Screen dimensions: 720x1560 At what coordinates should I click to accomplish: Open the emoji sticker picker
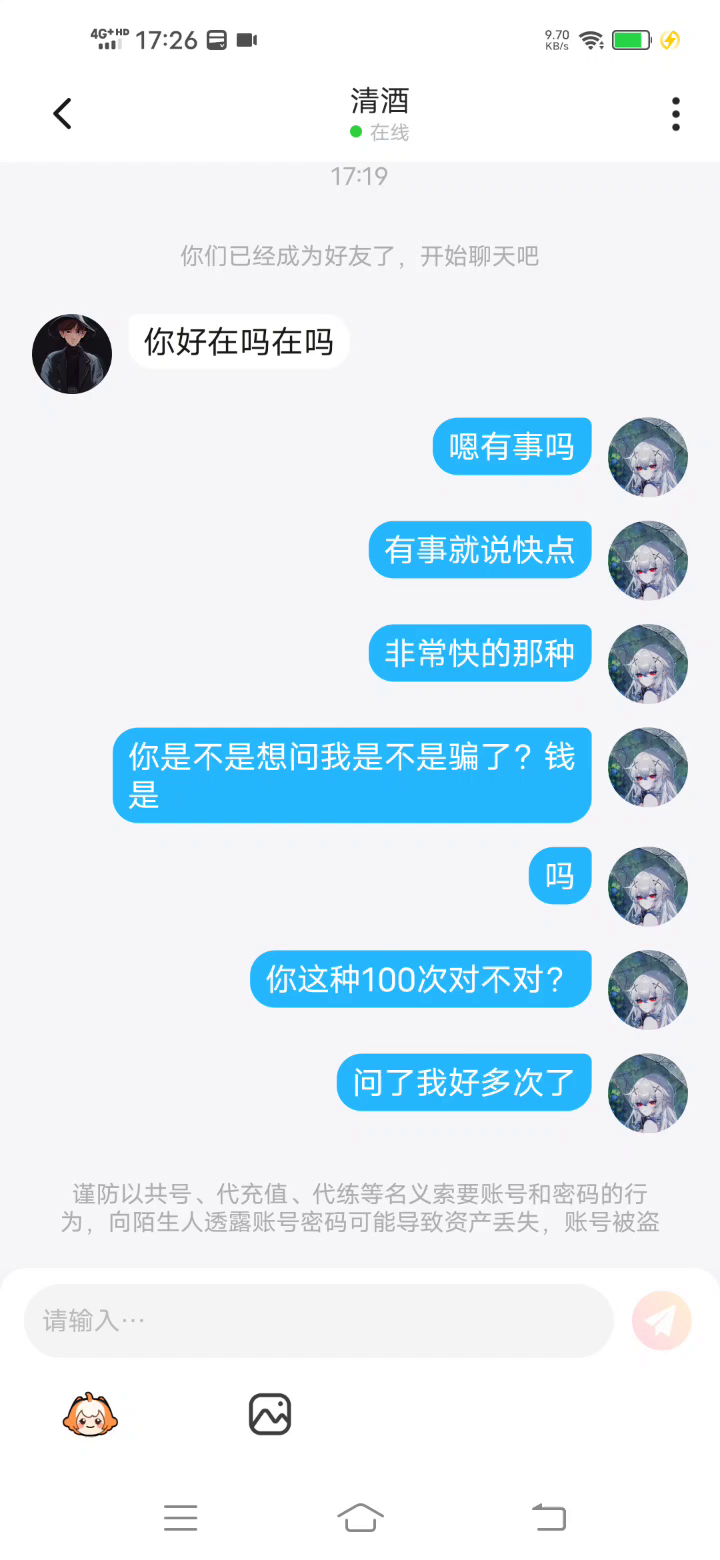tap(90, 1415)
